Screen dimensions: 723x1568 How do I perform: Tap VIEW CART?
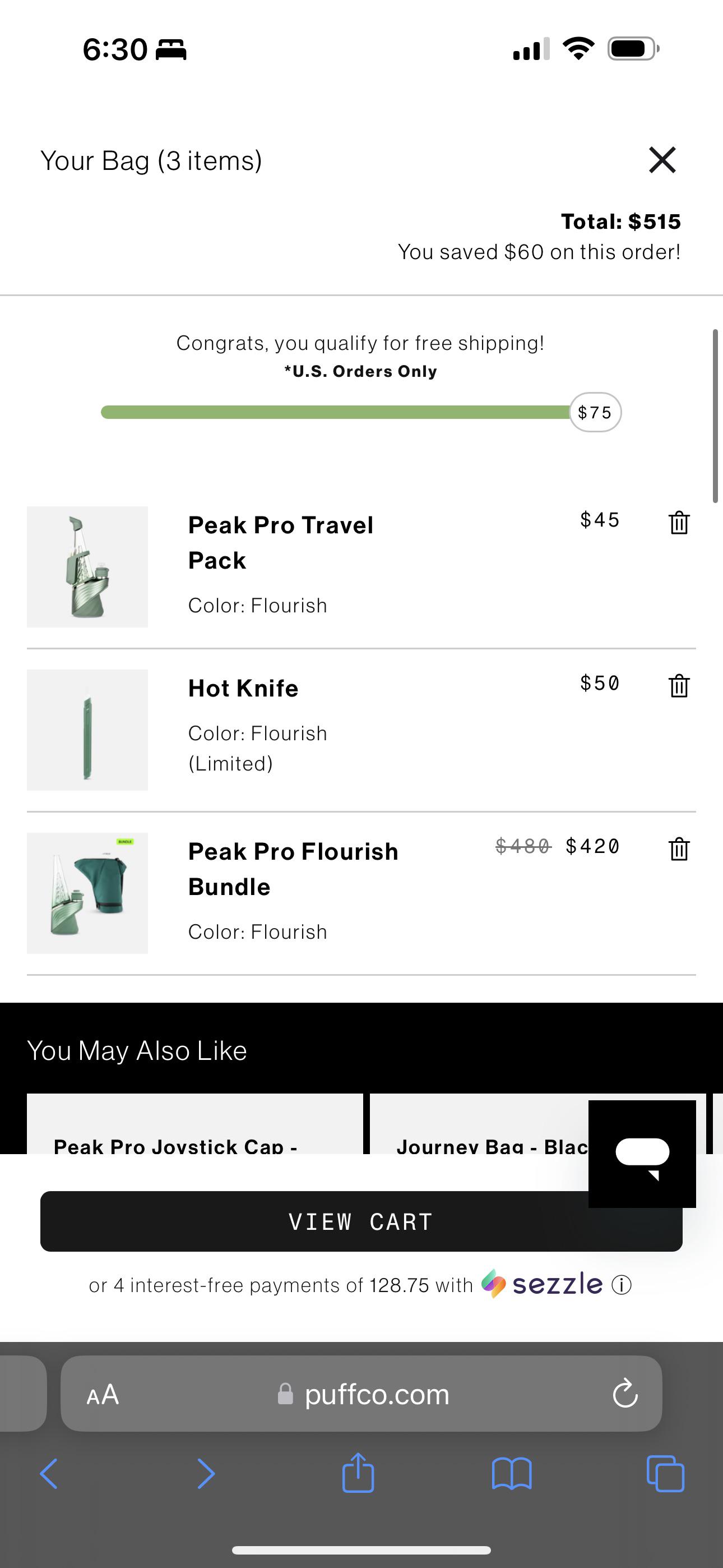click(x=361, y=1221)
